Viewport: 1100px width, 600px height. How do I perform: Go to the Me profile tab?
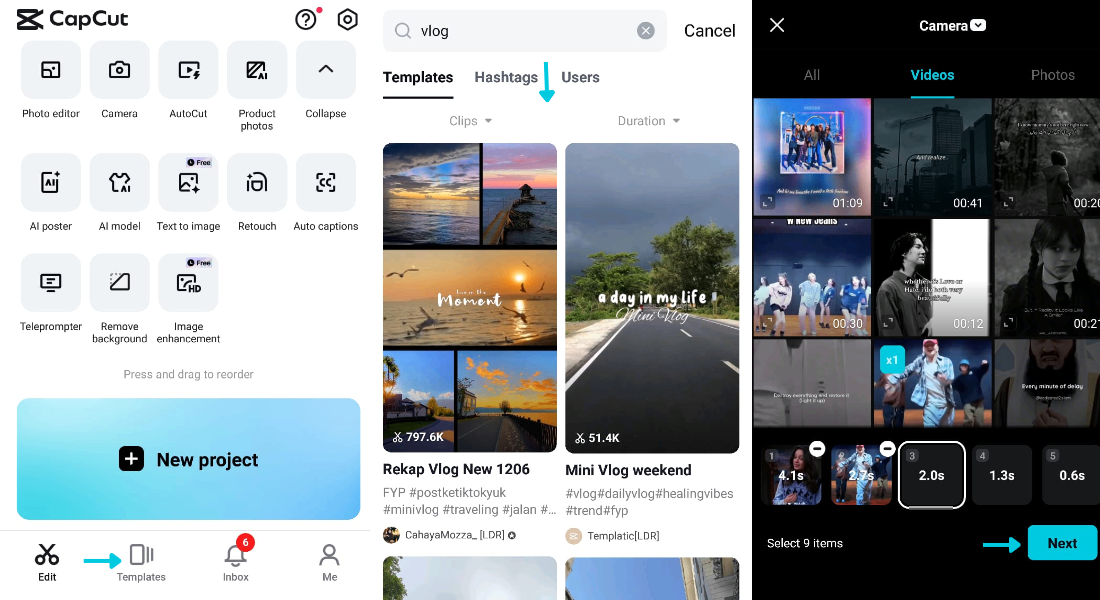click(x=329, y=562)
